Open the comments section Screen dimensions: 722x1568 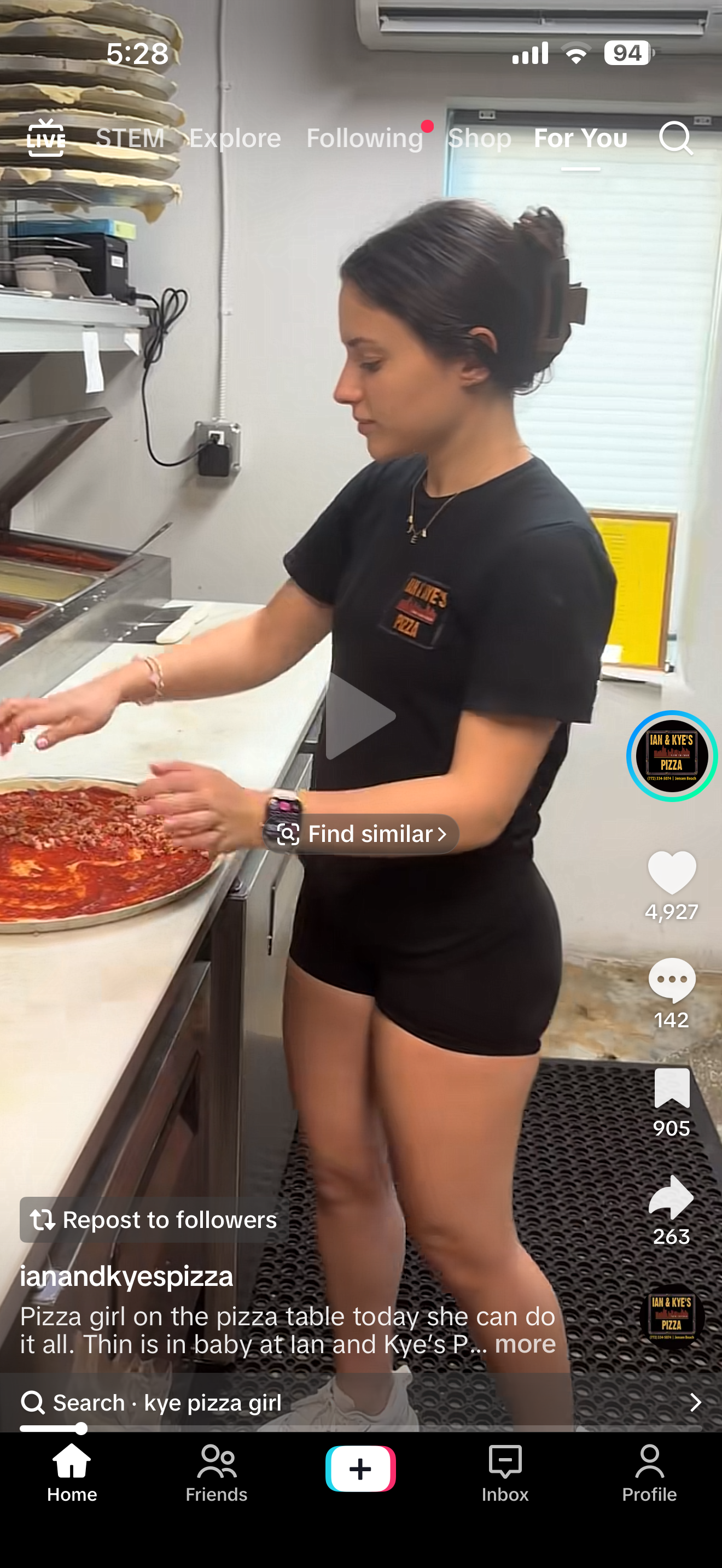(672, 981)
